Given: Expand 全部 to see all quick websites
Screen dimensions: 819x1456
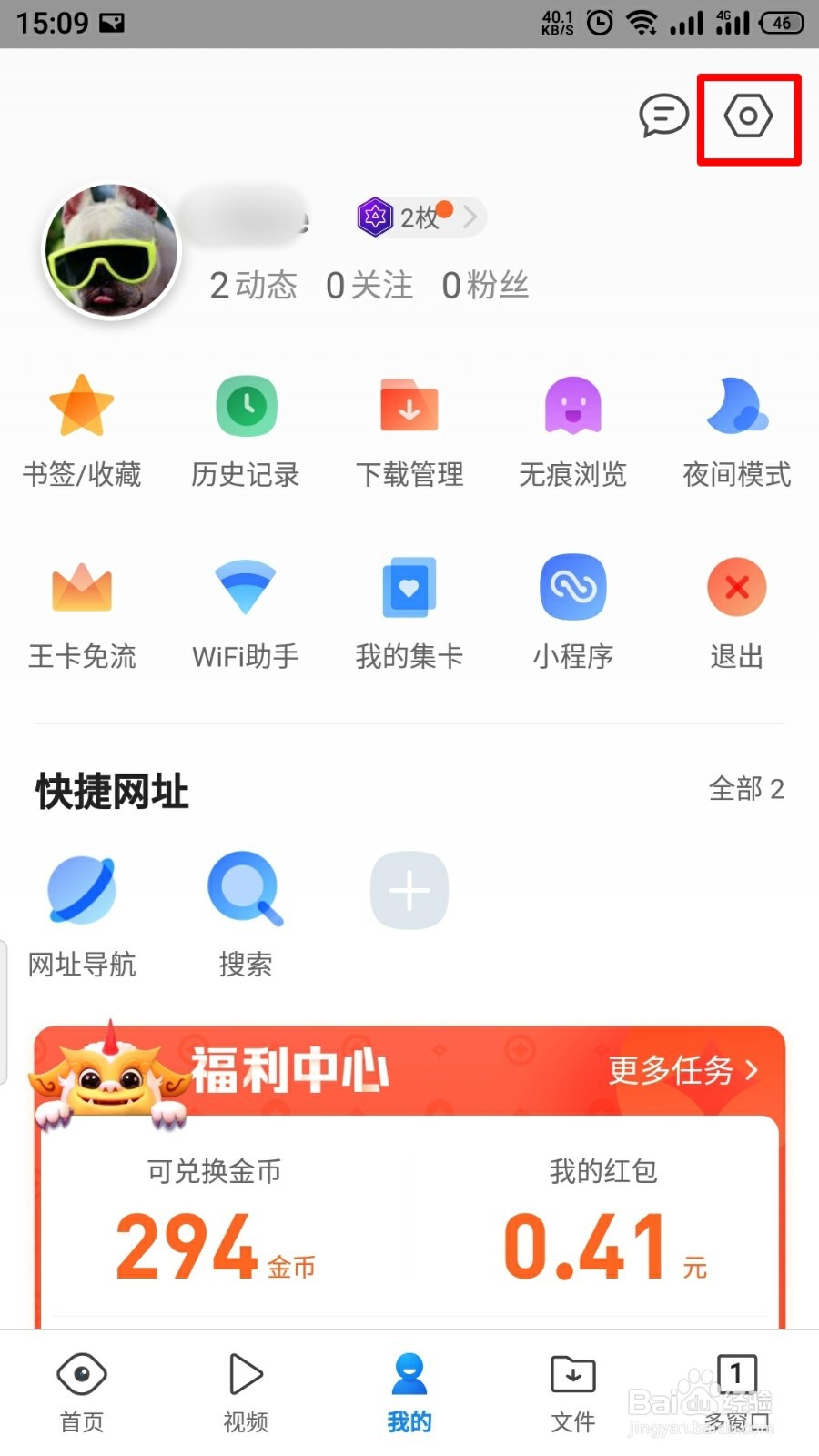Looking at the screenshot, I should (746, 789).
